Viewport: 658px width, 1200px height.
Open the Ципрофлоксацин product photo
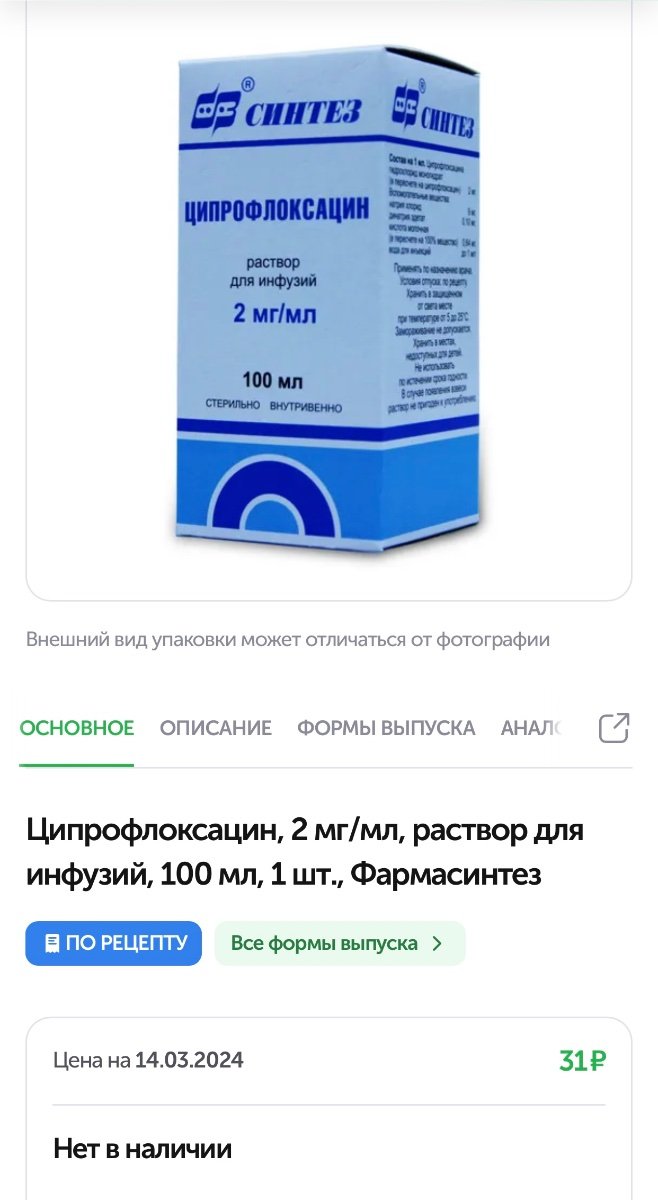(x=328, y=300)
